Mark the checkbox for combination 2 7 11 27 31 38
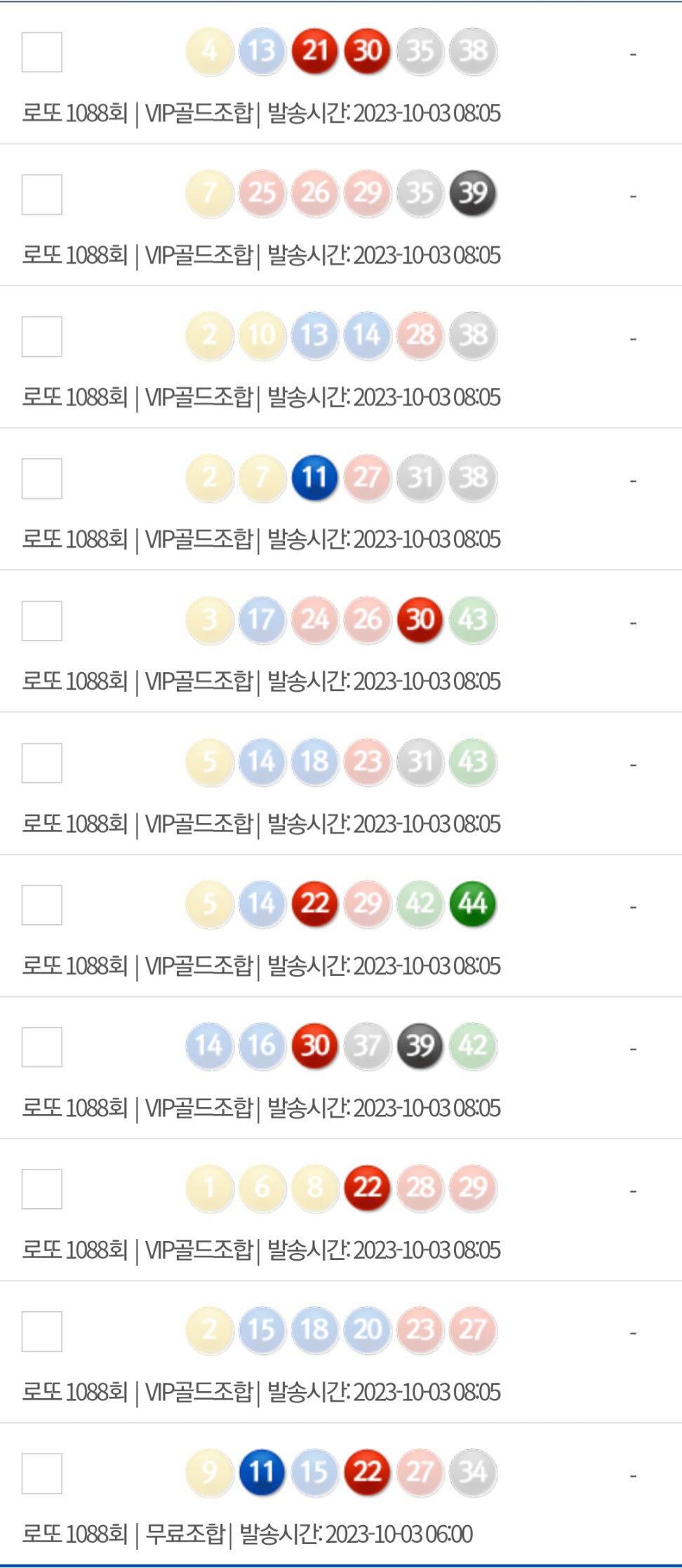The width and height of the screenshot is (682, 1568). [x=42, y=478]
